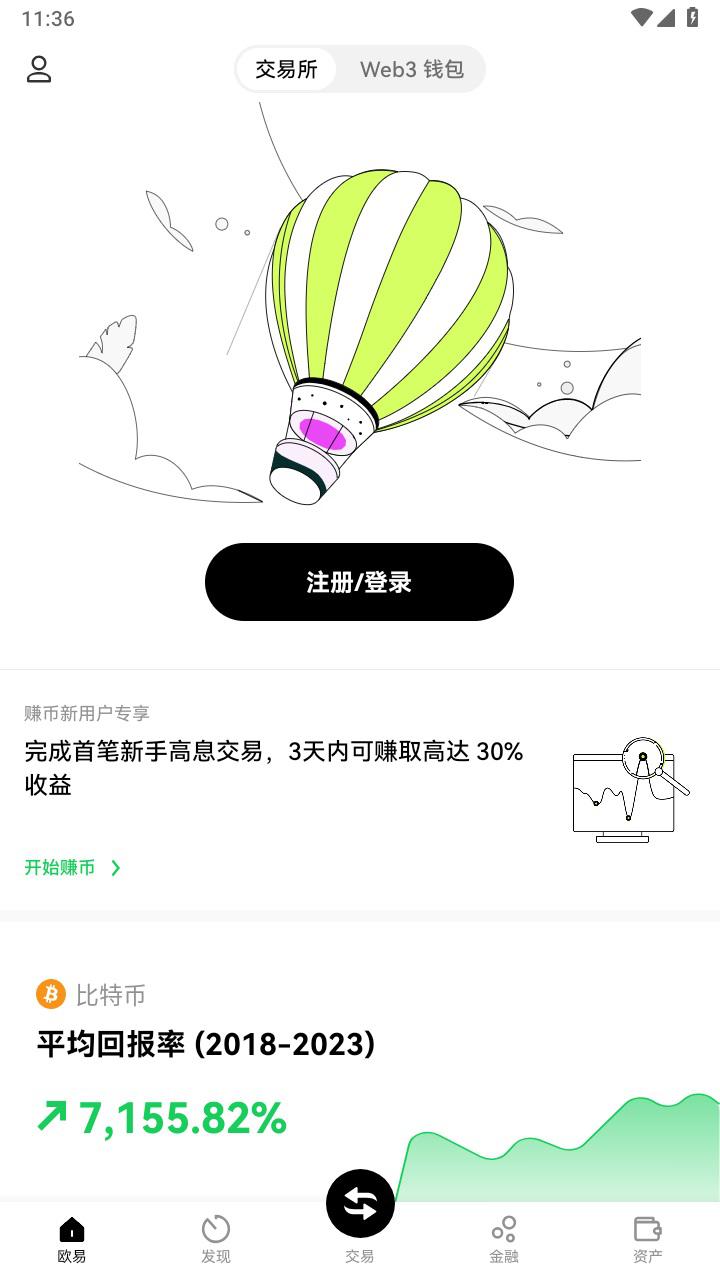
Task: Switch to the 发现 tab
Action: pyautogui.click(x=216, y=1240)
